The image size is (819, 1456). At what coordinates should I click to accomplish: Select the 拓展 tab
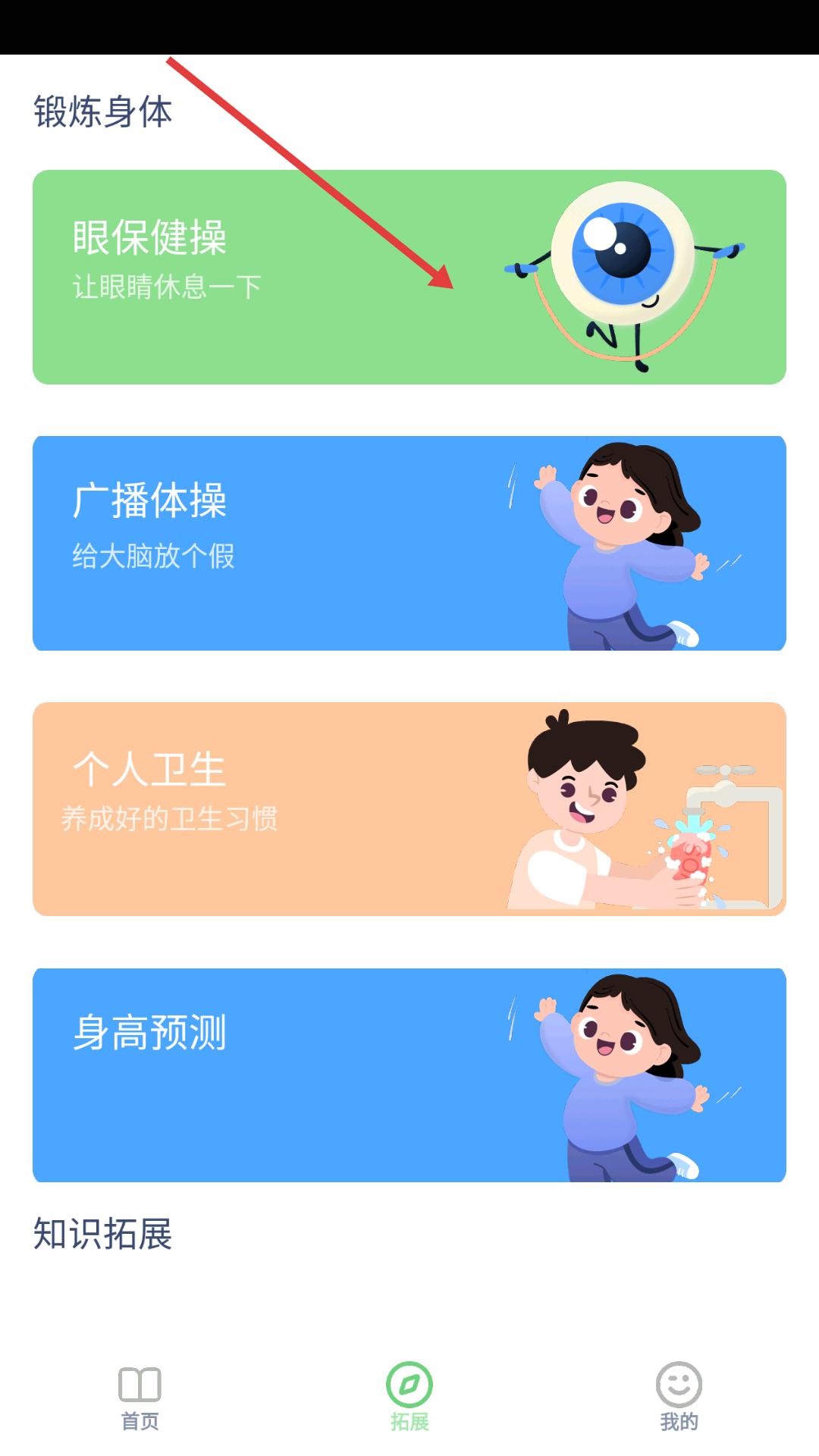[409, 1398]
